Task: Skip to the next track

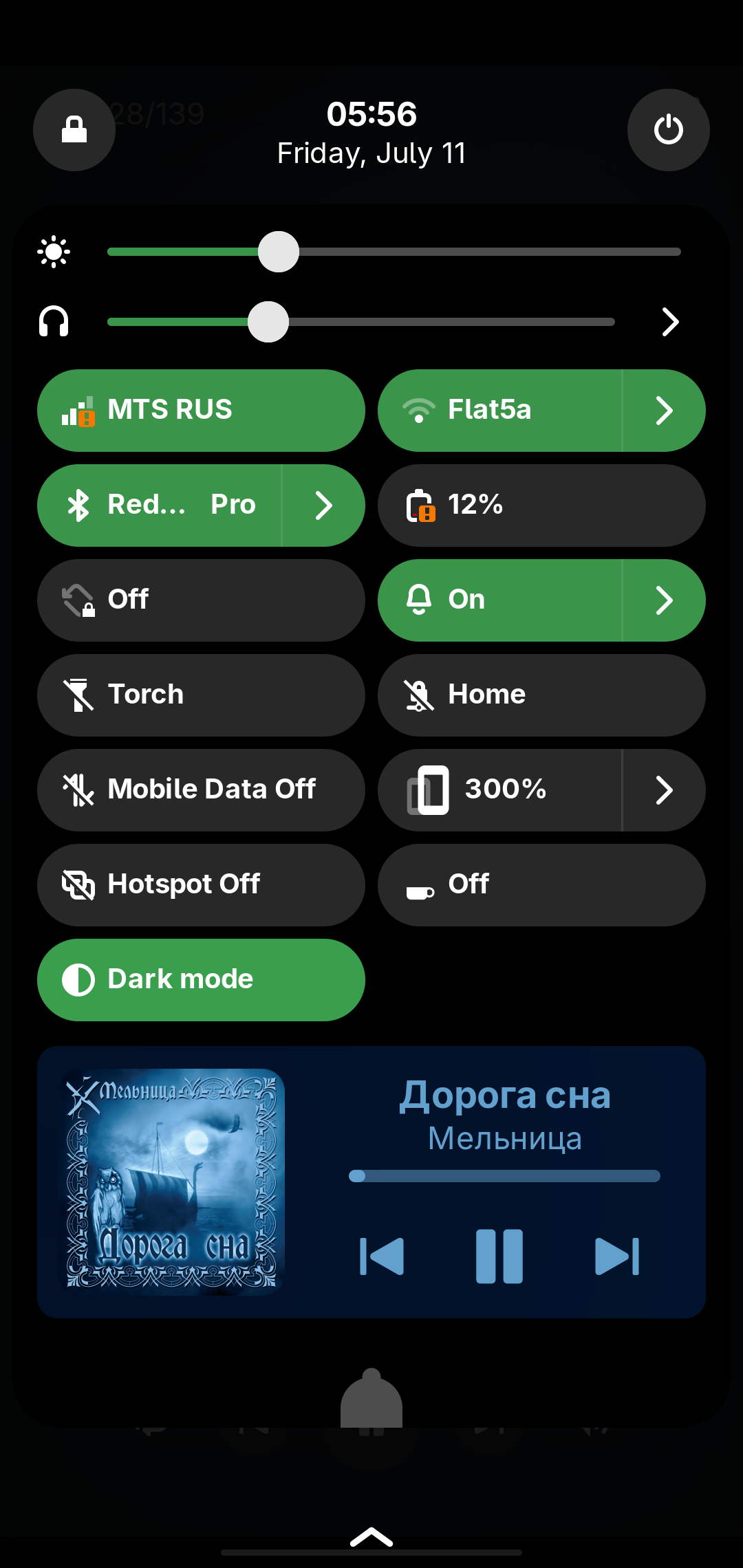Action: 617,1256
